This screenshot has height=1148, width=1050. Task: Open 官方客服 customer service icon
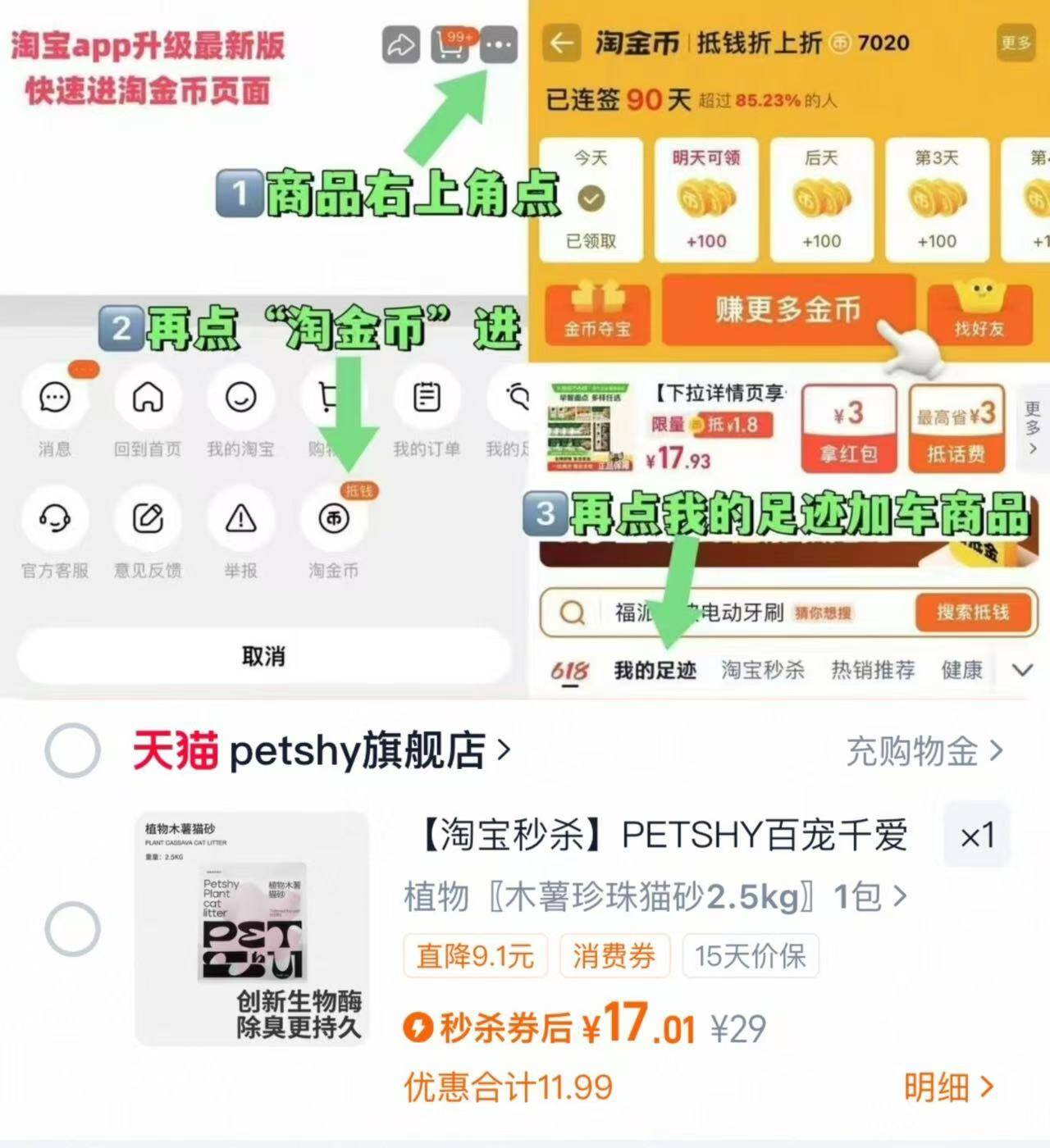click(54, 519)
